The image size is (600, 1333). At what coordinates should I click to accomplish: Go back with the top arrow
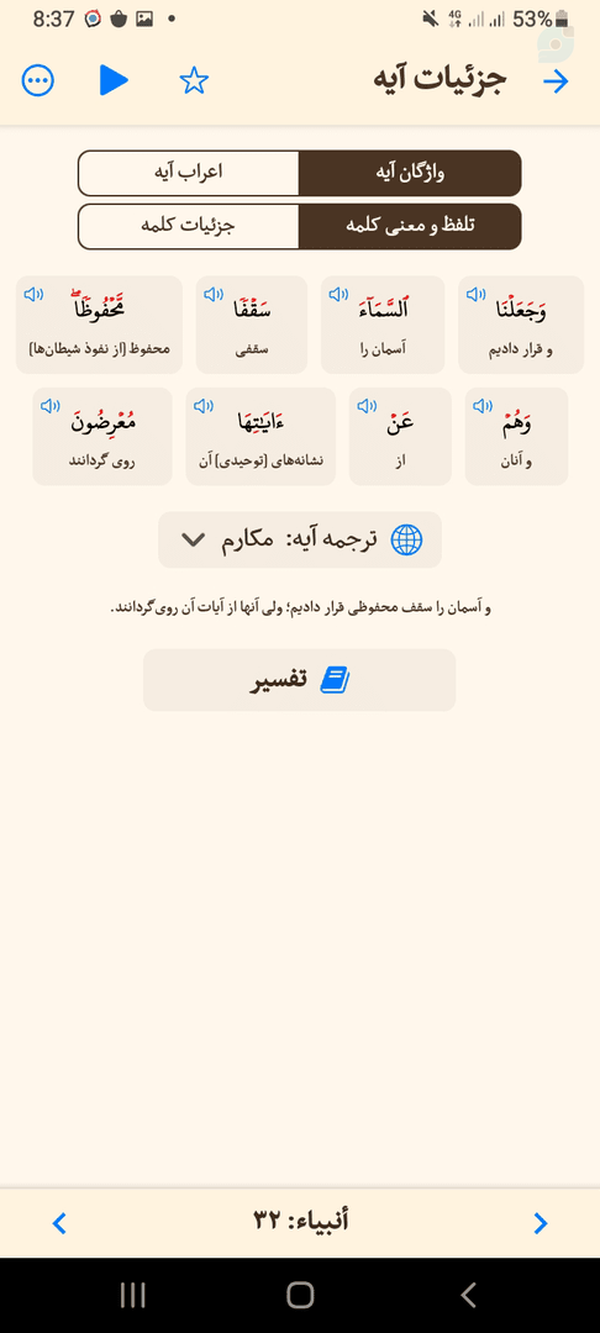click(x=556, y=81)
